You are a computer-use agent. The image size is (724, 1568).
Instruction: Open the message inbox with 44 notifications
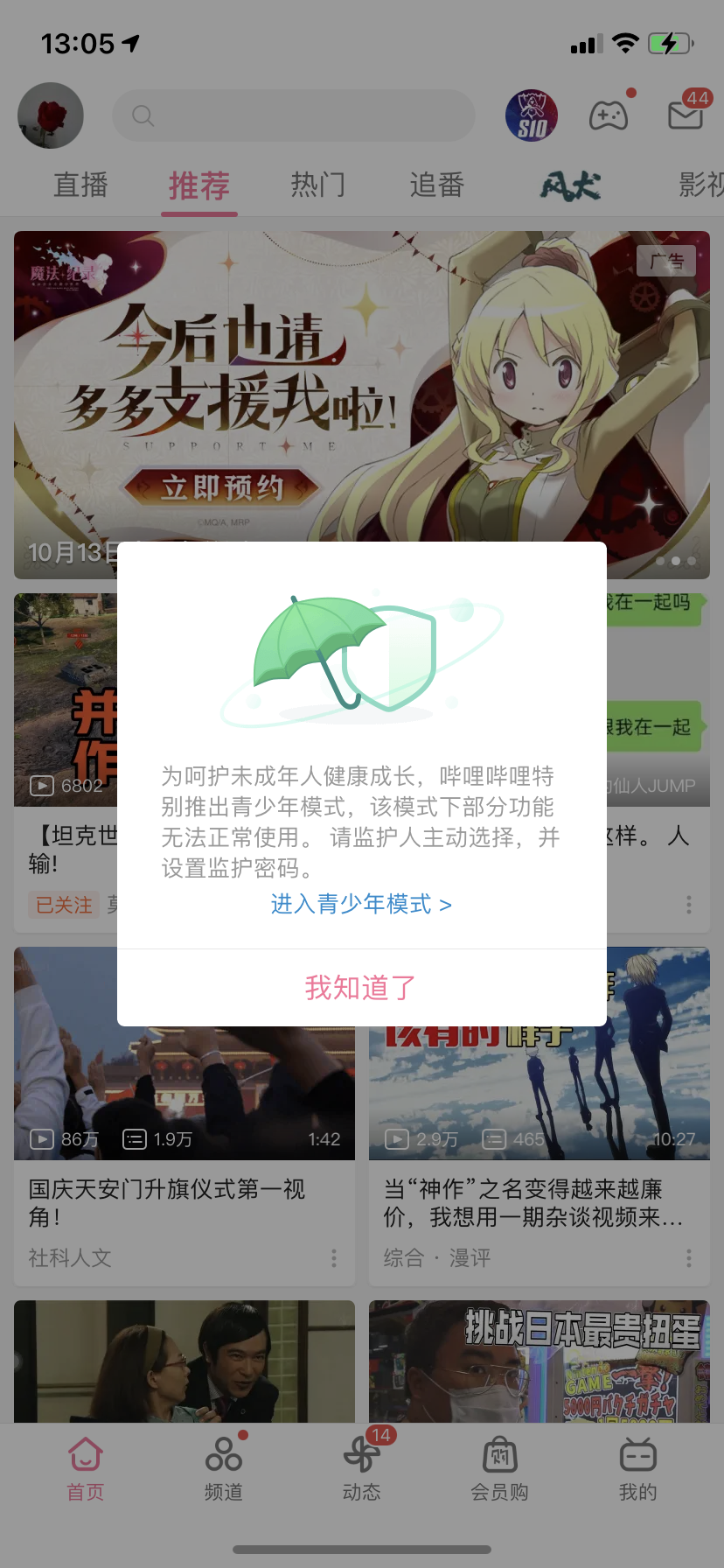tap(686, 115)
